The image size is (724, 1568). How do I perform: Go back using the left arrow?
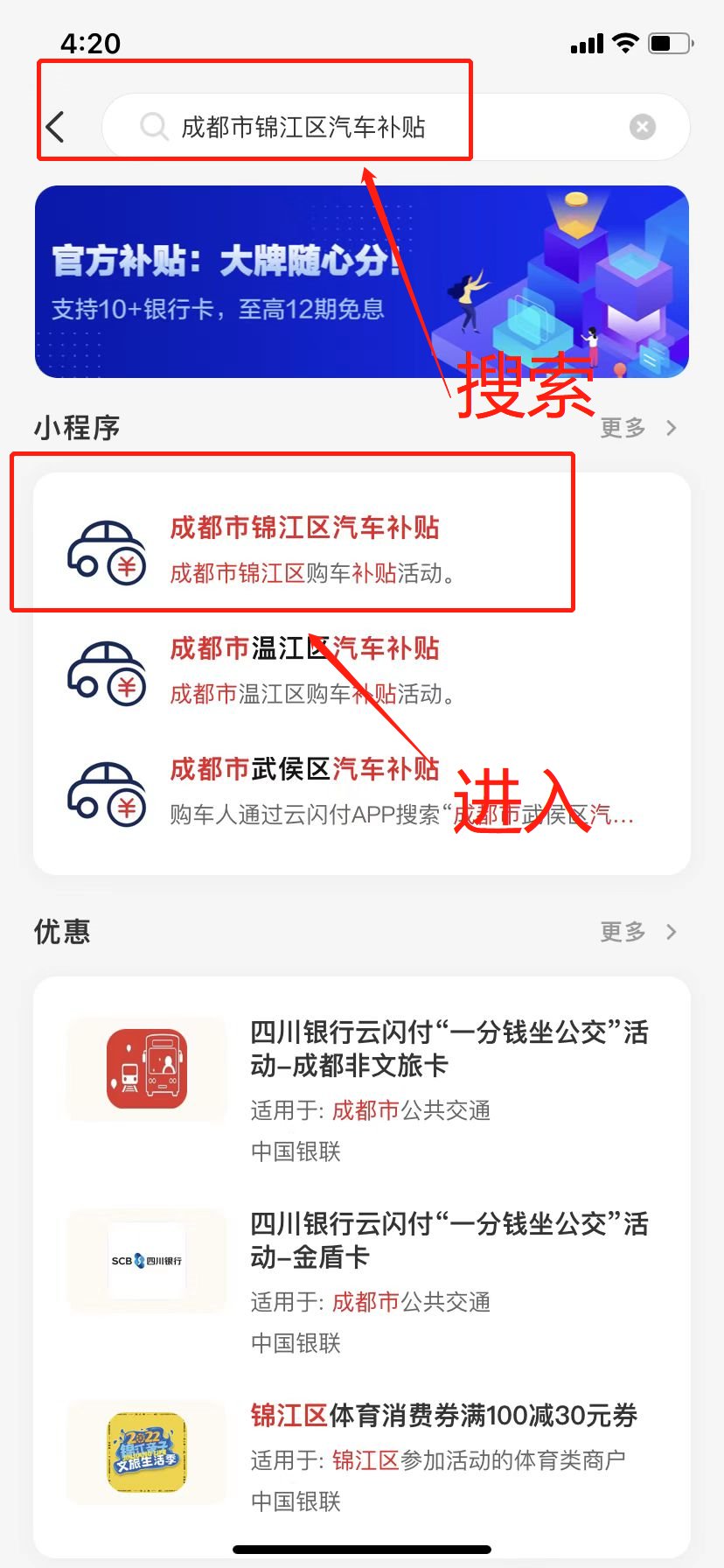click(56, 127)
